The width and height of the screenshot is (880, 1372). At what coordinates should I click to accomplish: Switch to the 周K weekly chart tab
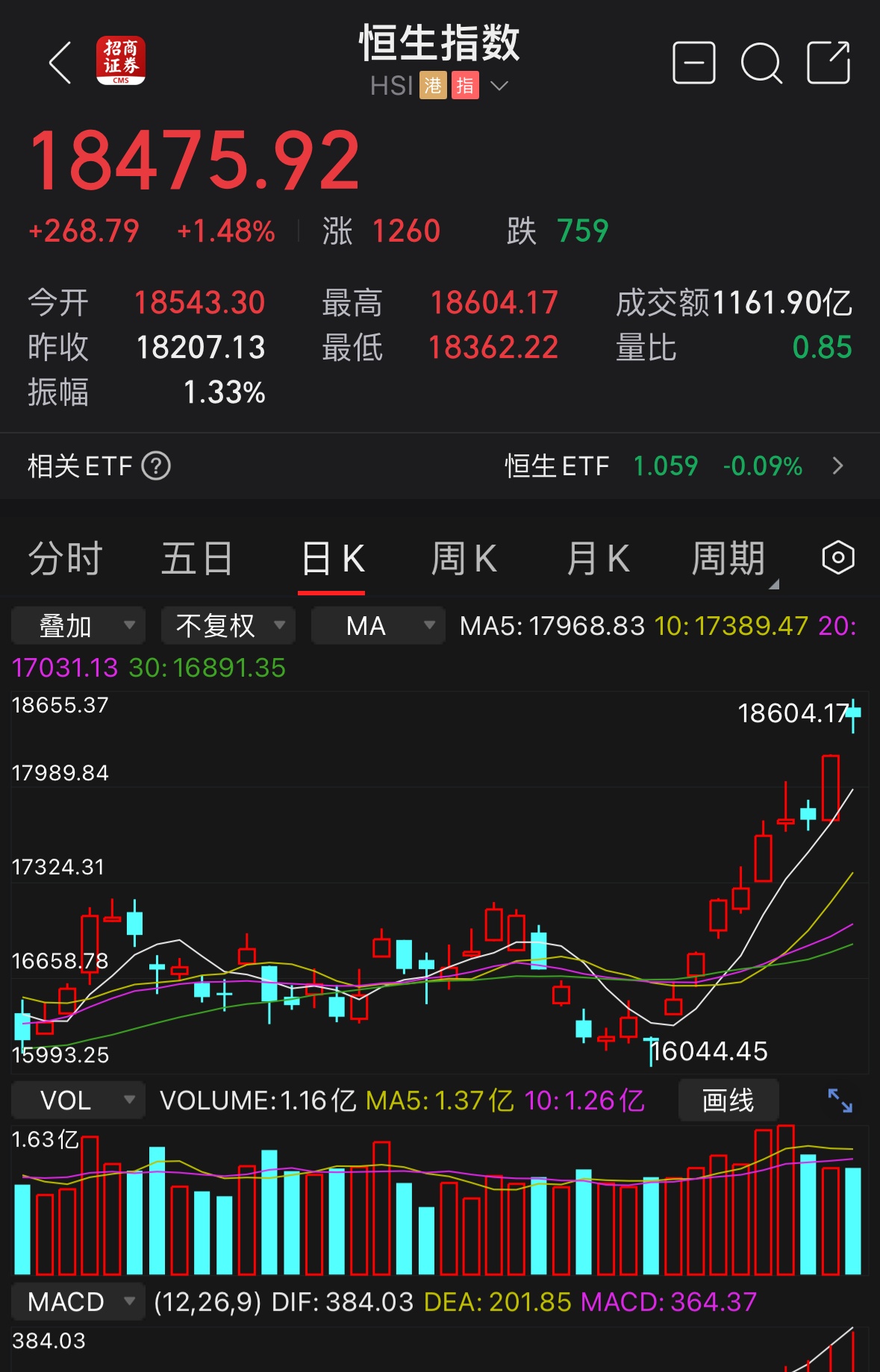(464, 558)
